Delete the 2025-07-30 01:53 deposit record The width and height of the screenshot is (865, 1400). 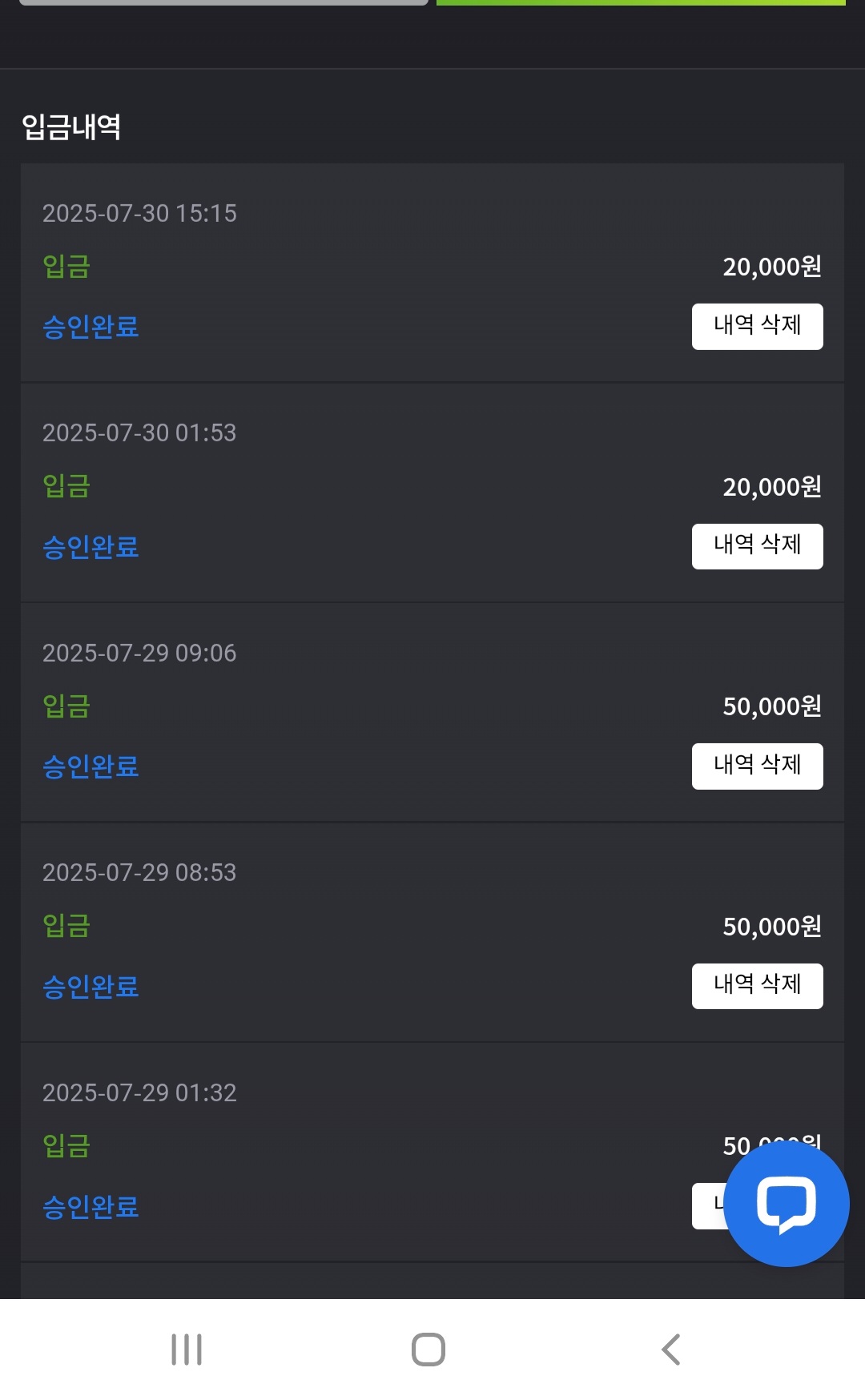[x=757, y=546]
